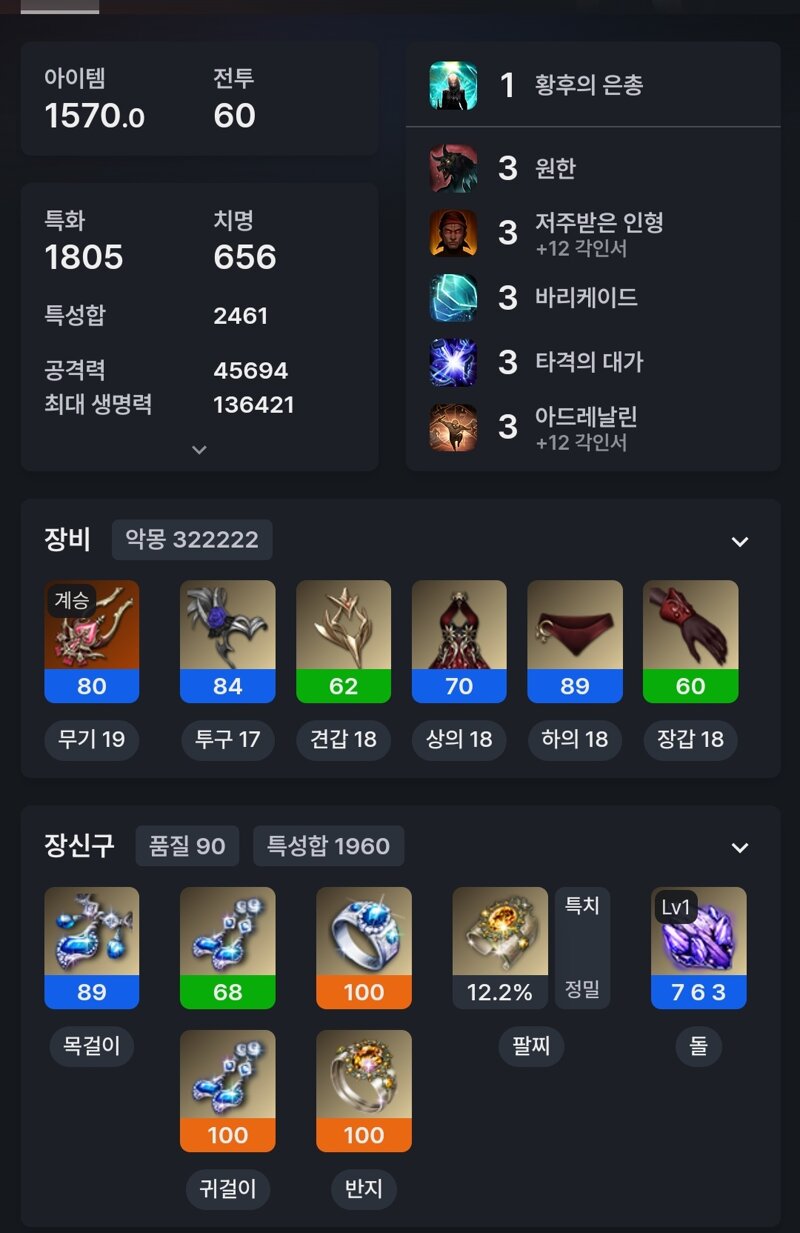Open the 하의 18 pants item

[574, 641]
